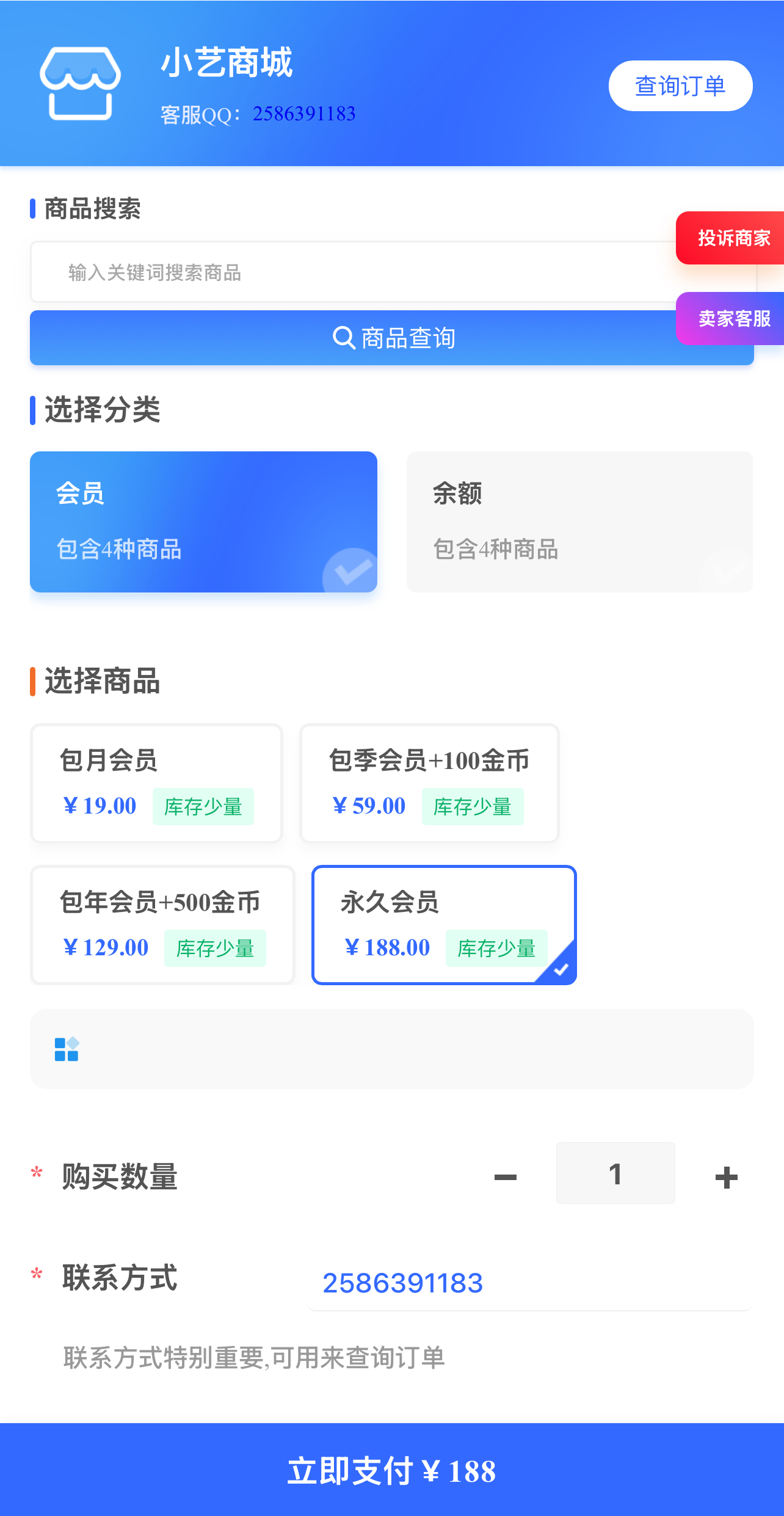
Task: Switch to the 余额 category card
Action: [579, 522]
